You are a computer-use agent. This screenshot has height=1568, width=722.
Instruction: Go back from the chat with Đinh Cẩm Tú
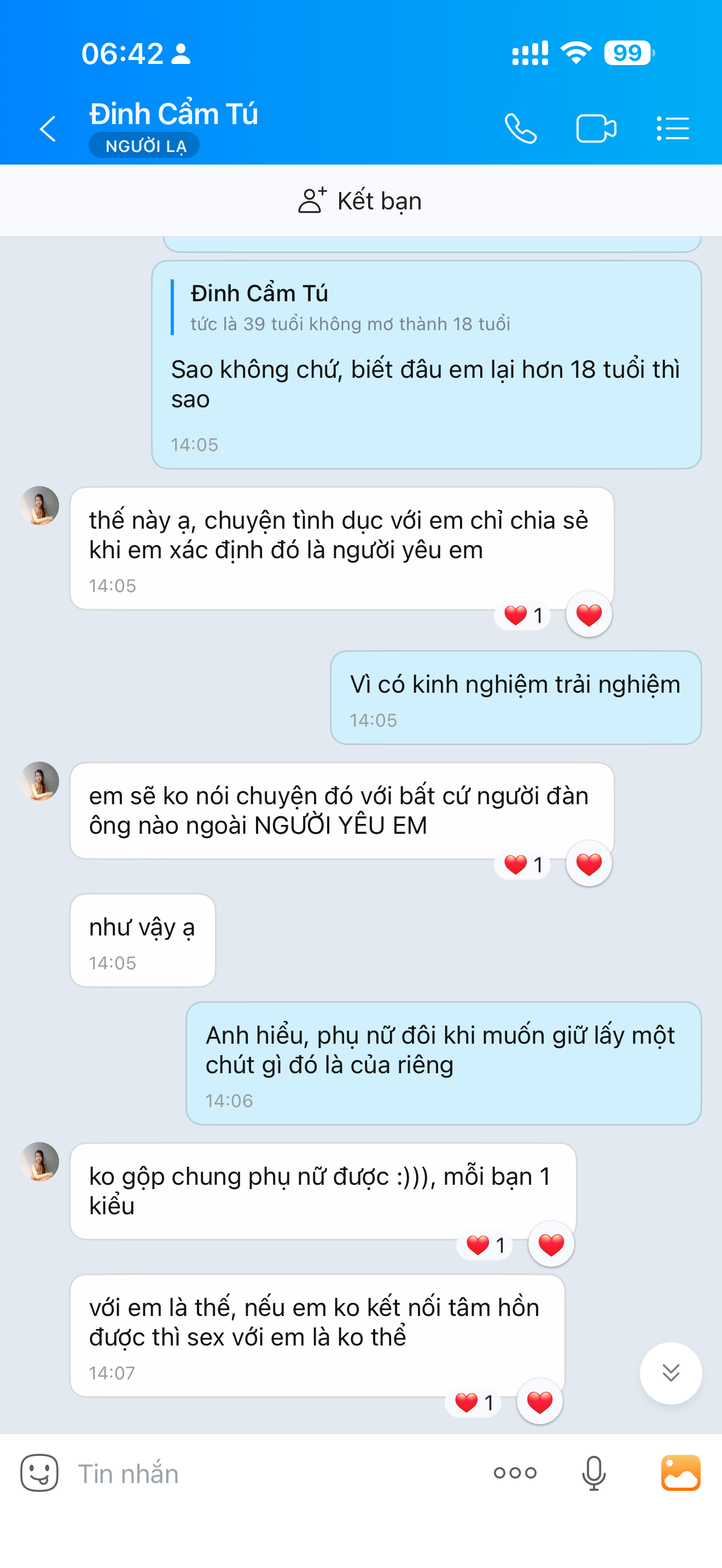tap(48, 129)
